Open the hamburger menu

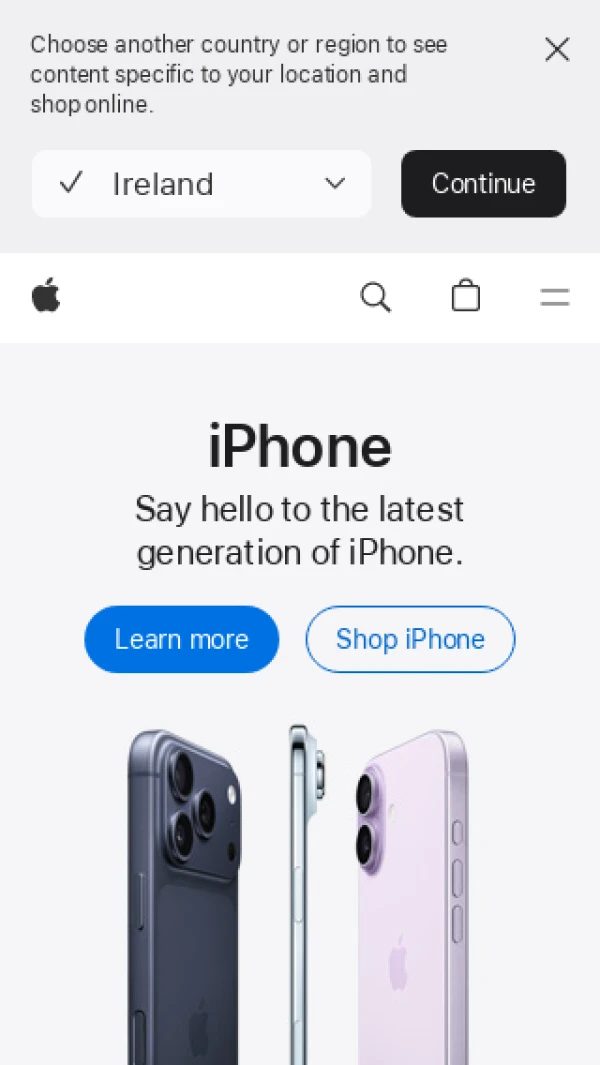pos(555,297)
